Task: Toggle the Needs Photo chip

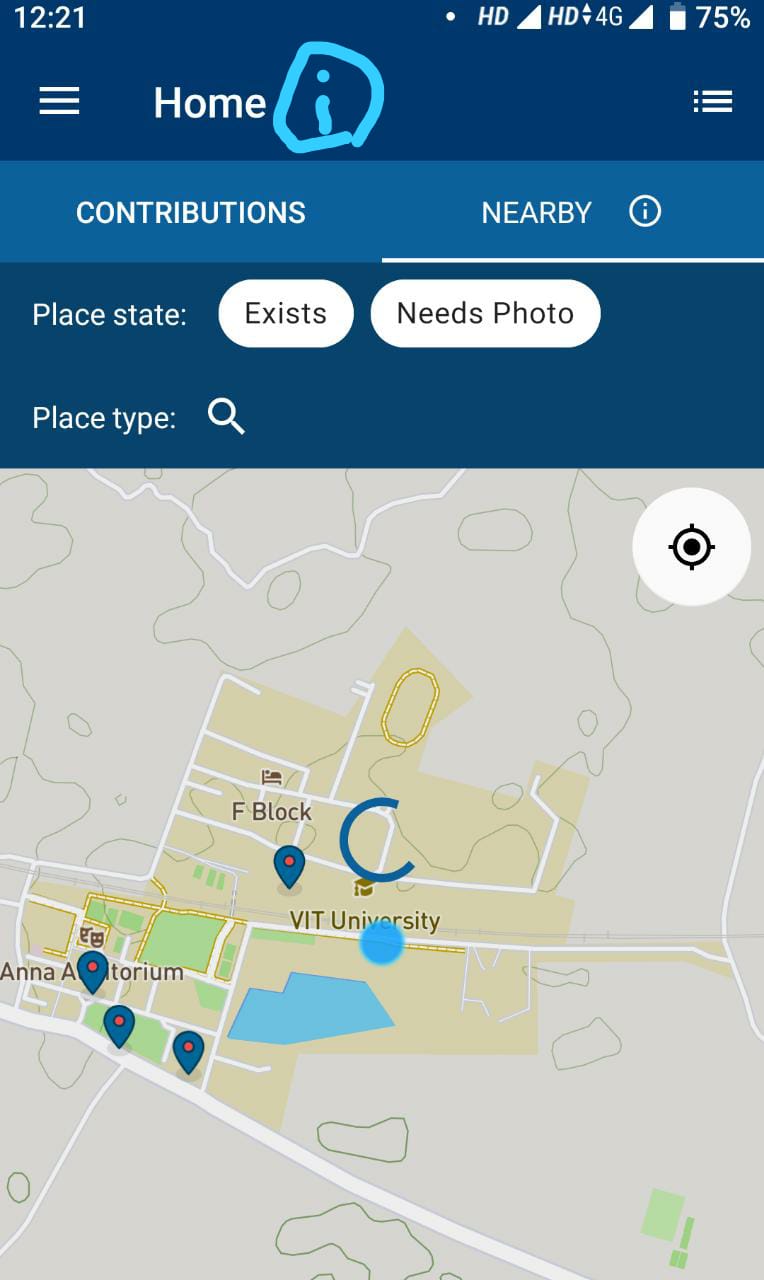Action: coord(485,313)
